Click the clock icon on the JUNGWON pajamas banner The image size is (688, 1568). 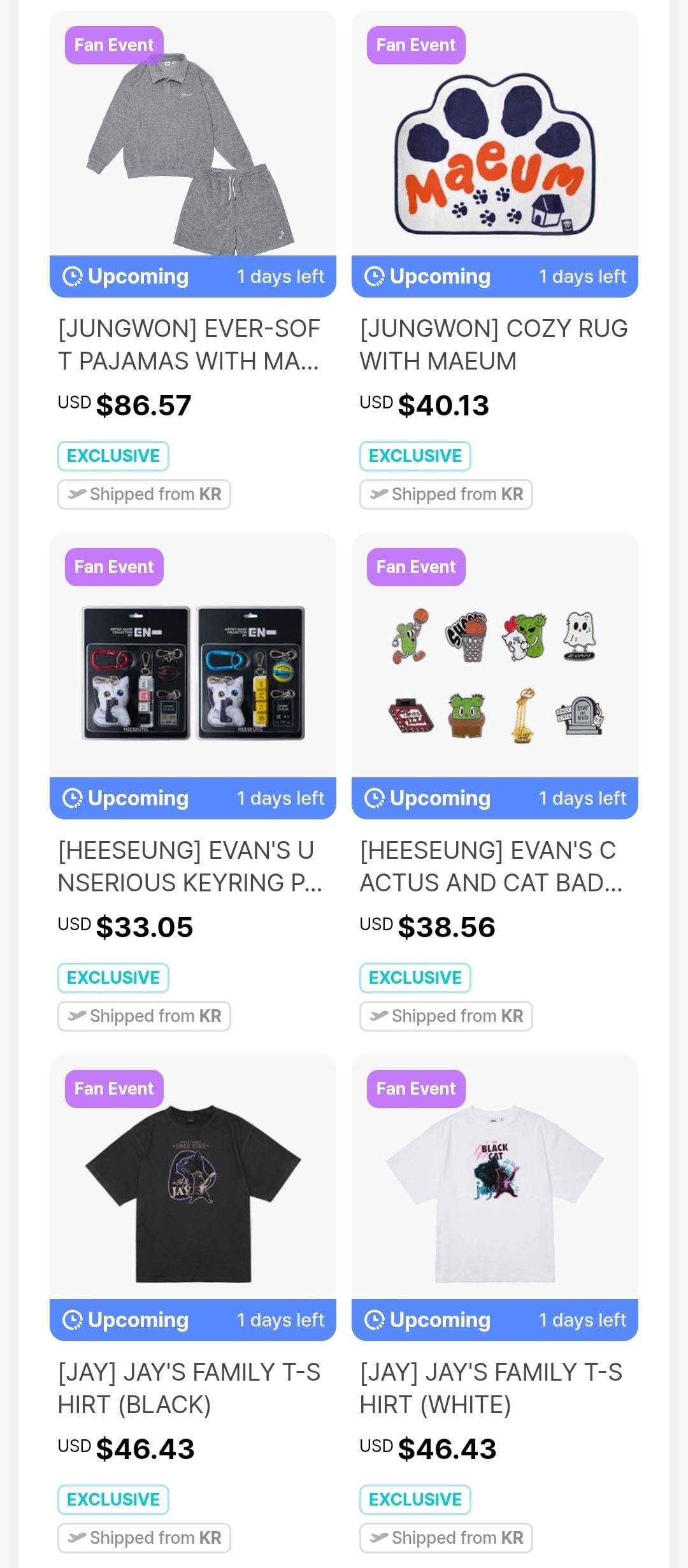pyautogui.click(x=72, y=276)
